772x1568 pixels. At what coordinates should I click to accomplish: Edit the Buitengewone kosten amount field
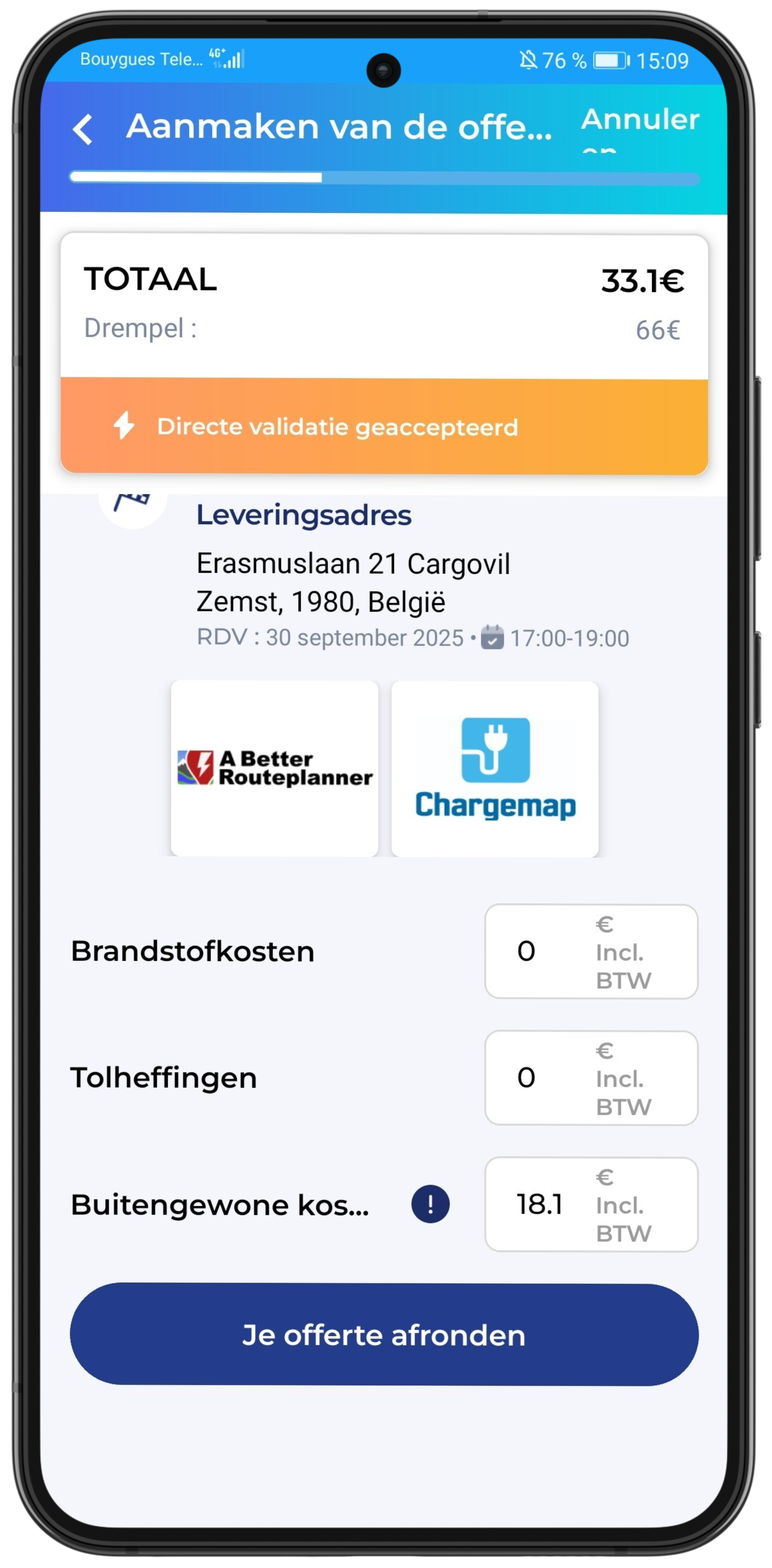[x=591, y=1204]
